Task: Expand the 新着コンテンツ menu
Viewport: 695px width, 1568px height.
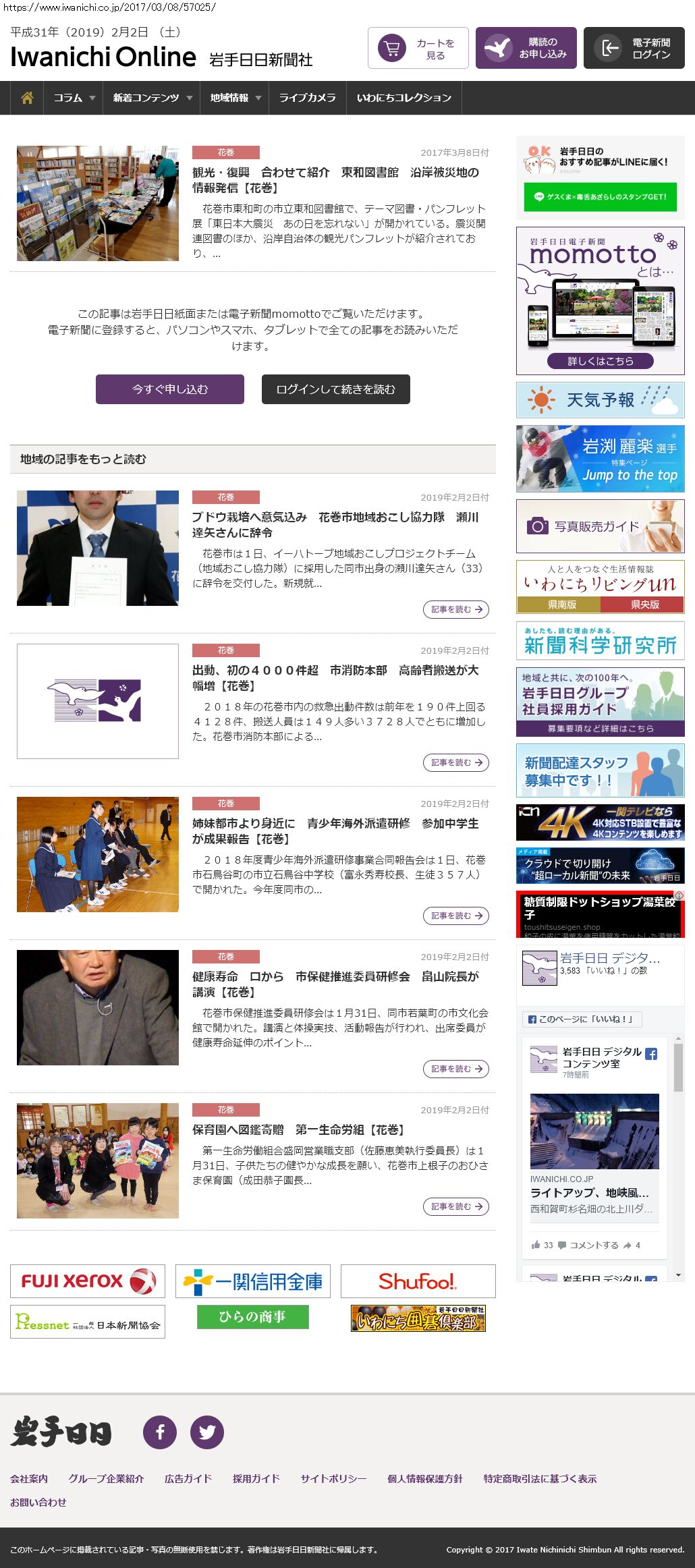Action: [152, 98]
